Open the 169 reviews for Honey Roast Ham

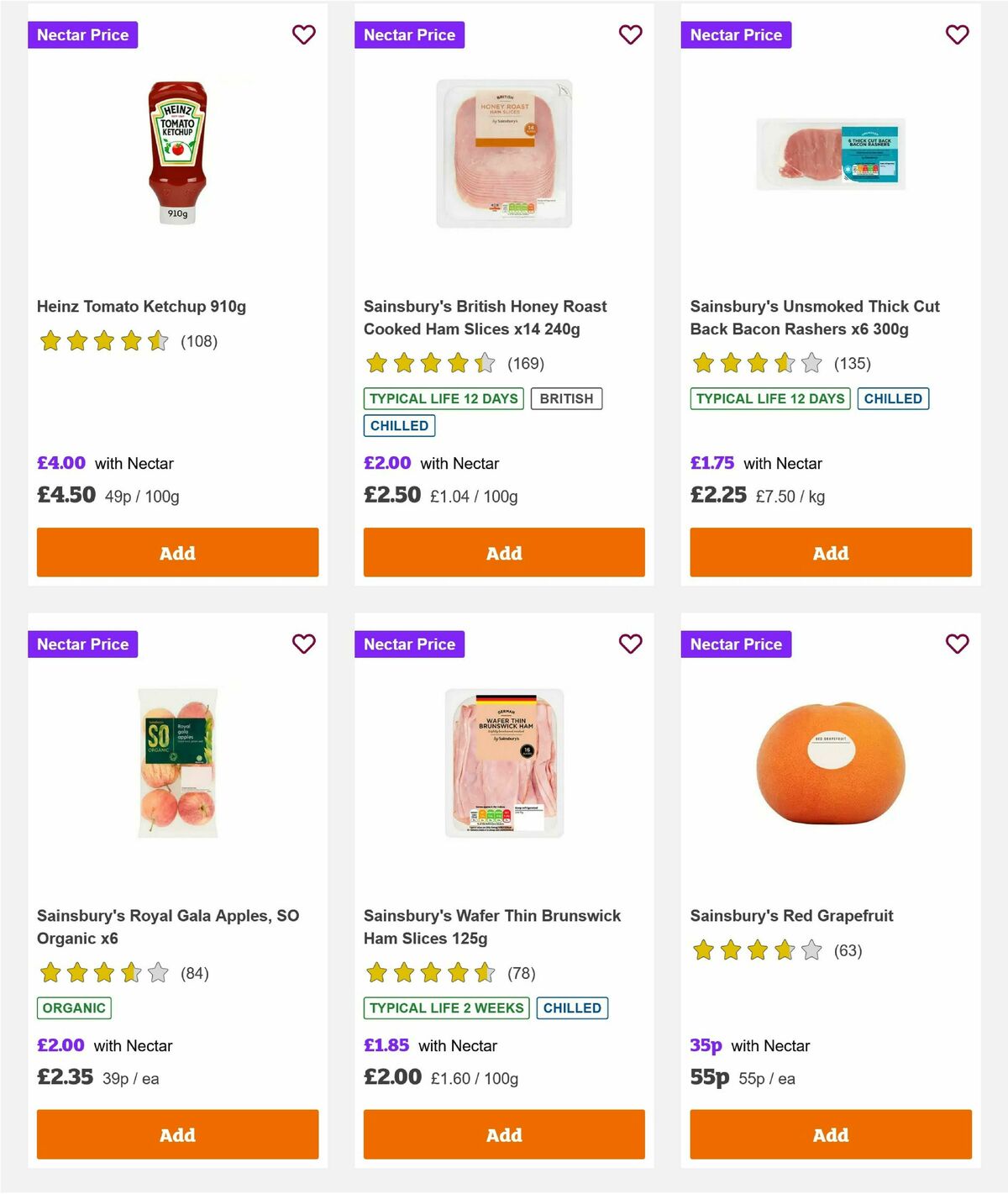[525, 364]
